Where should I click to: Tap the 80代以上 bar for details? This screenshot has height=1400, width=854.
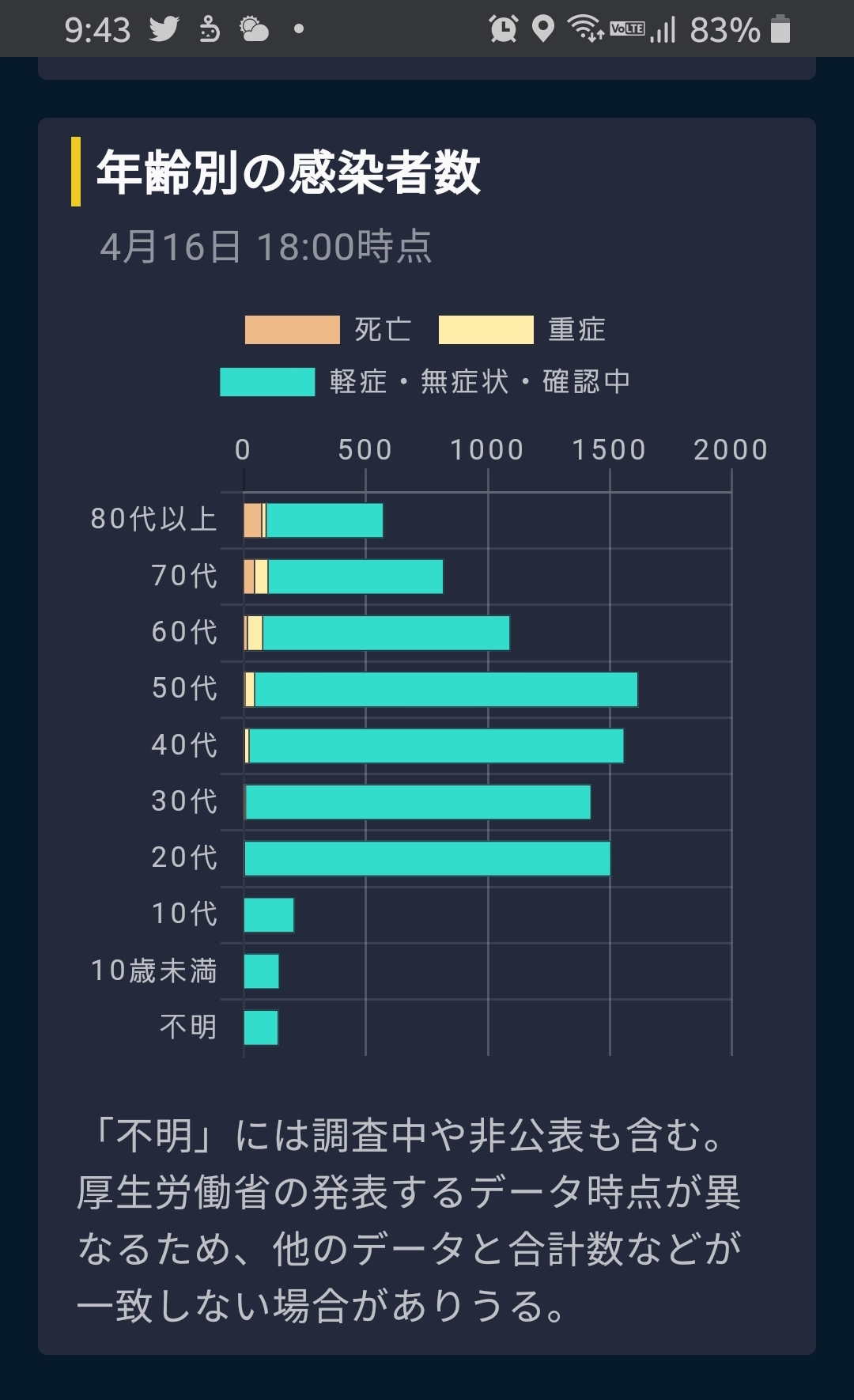[313, 520]
